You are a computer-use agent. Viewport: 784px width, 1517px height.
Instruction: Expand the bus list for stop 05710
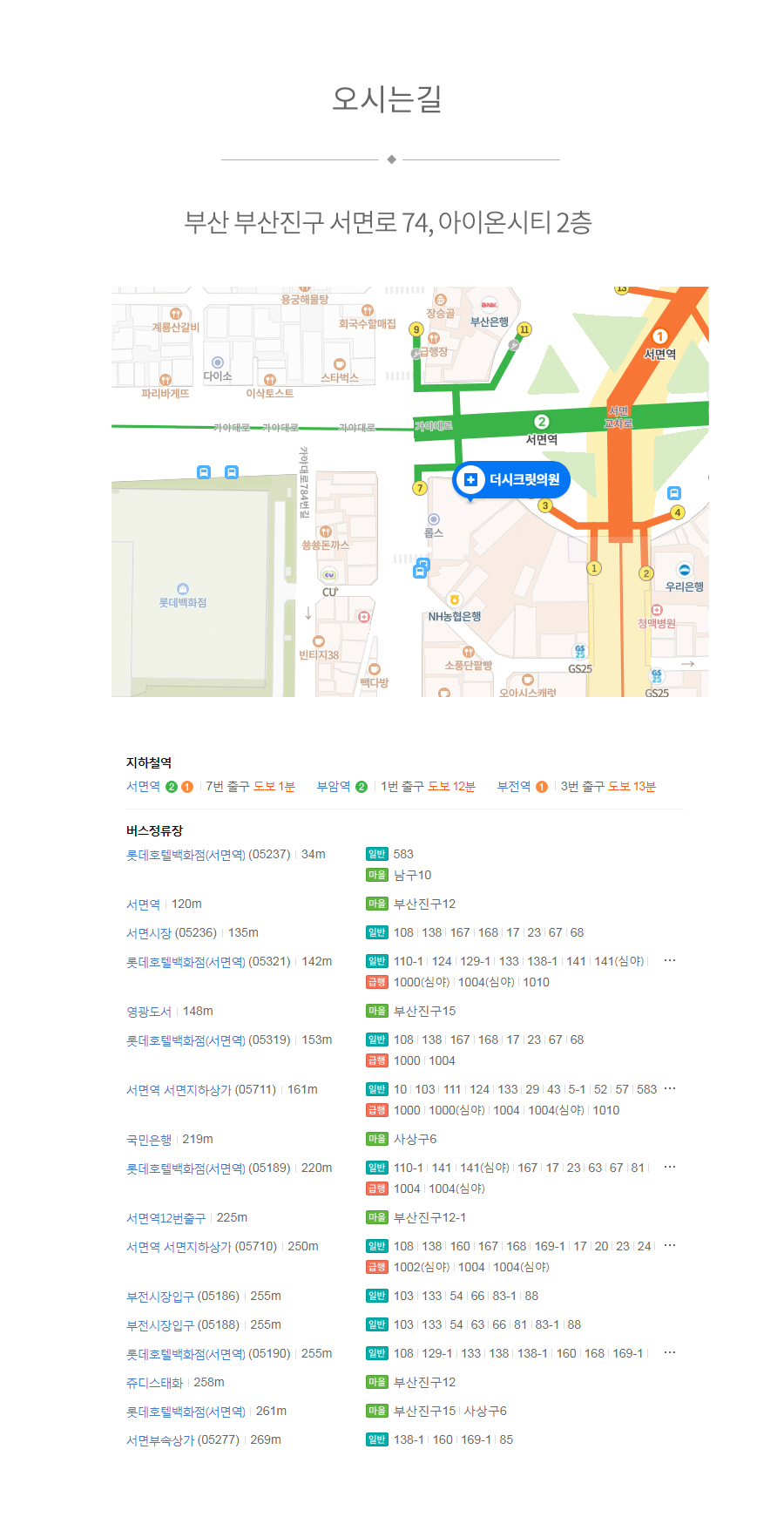click(670, 1247)
